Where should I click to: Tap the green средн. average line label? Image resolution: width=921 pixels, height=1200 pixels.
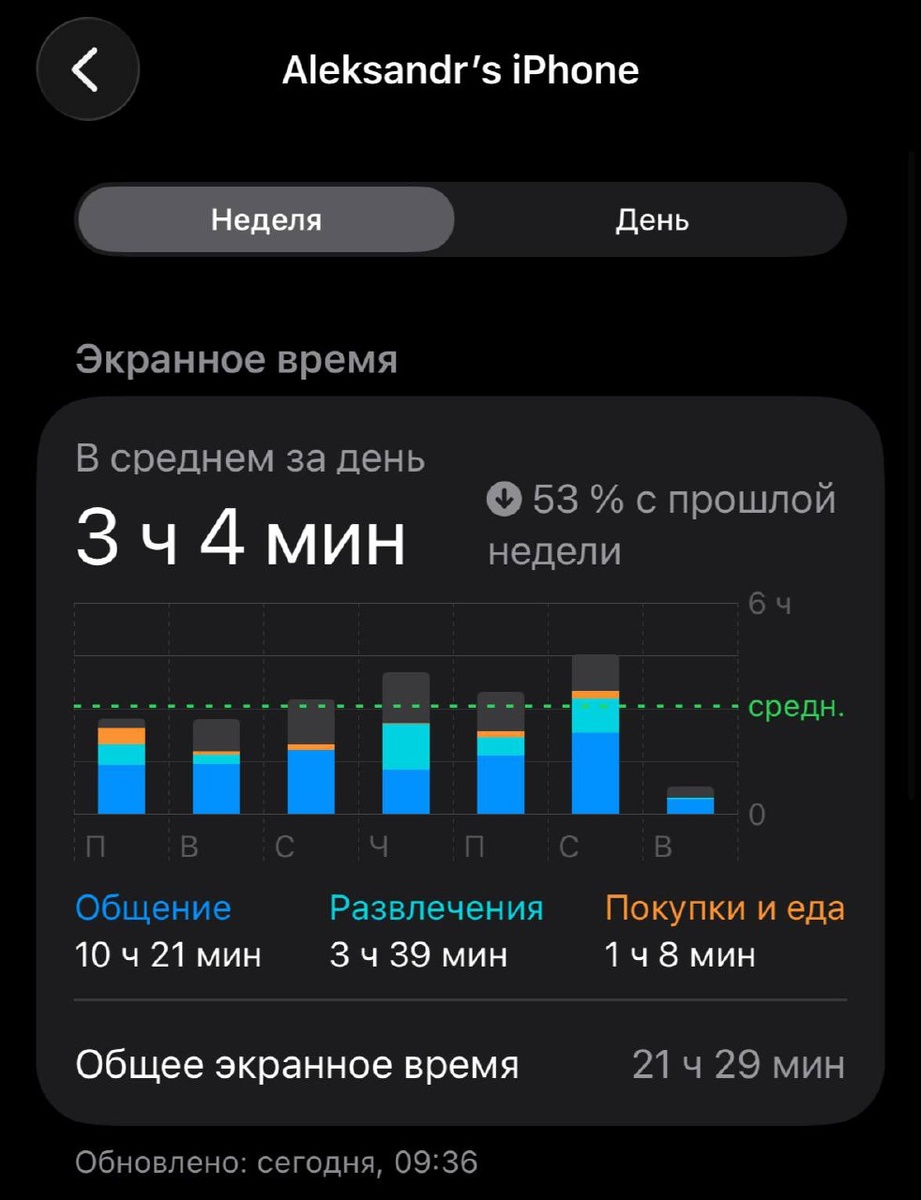[798, 709]
